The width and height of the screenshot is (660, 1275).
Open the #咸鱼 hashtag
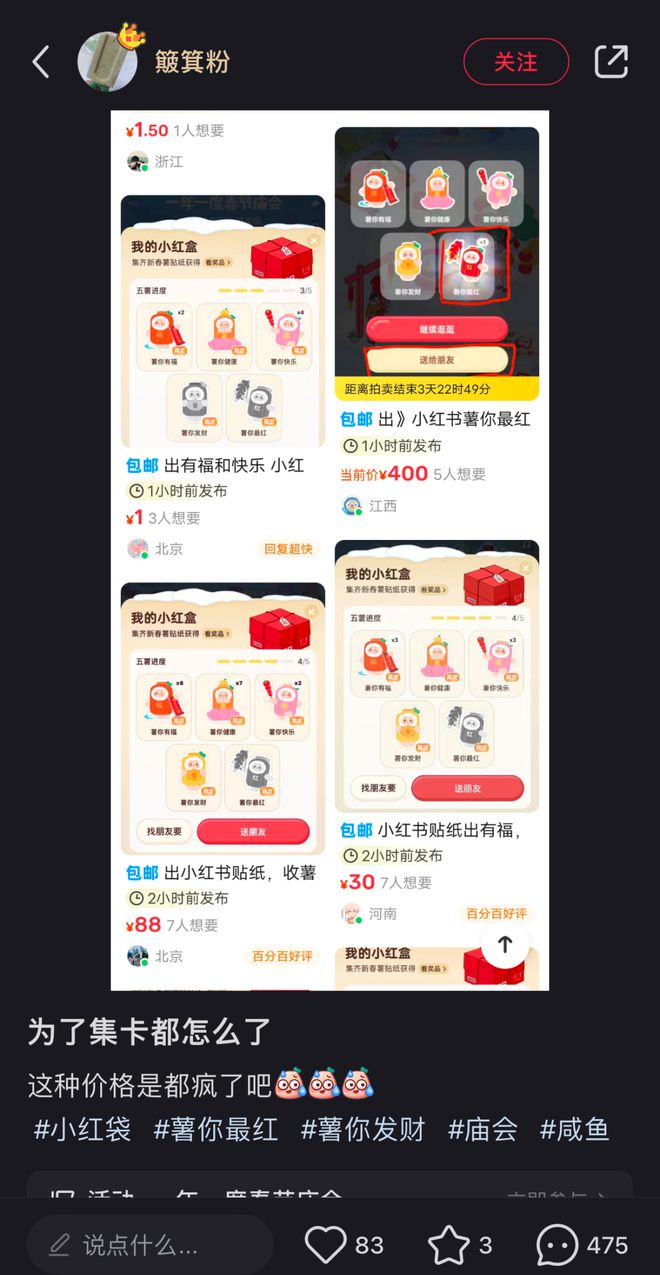[575, 1130]
